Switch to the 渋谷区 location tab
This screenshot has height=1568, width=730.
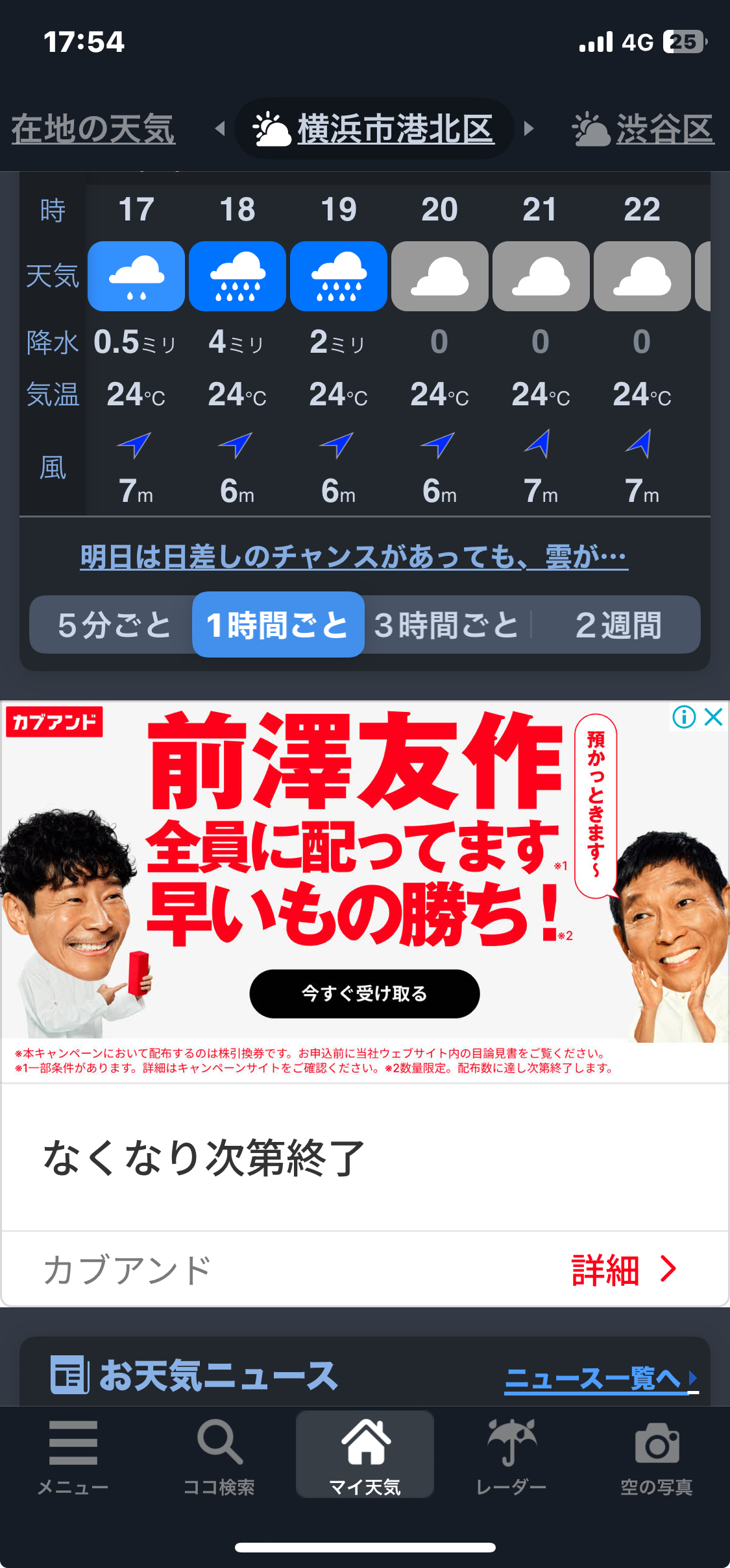642,129
